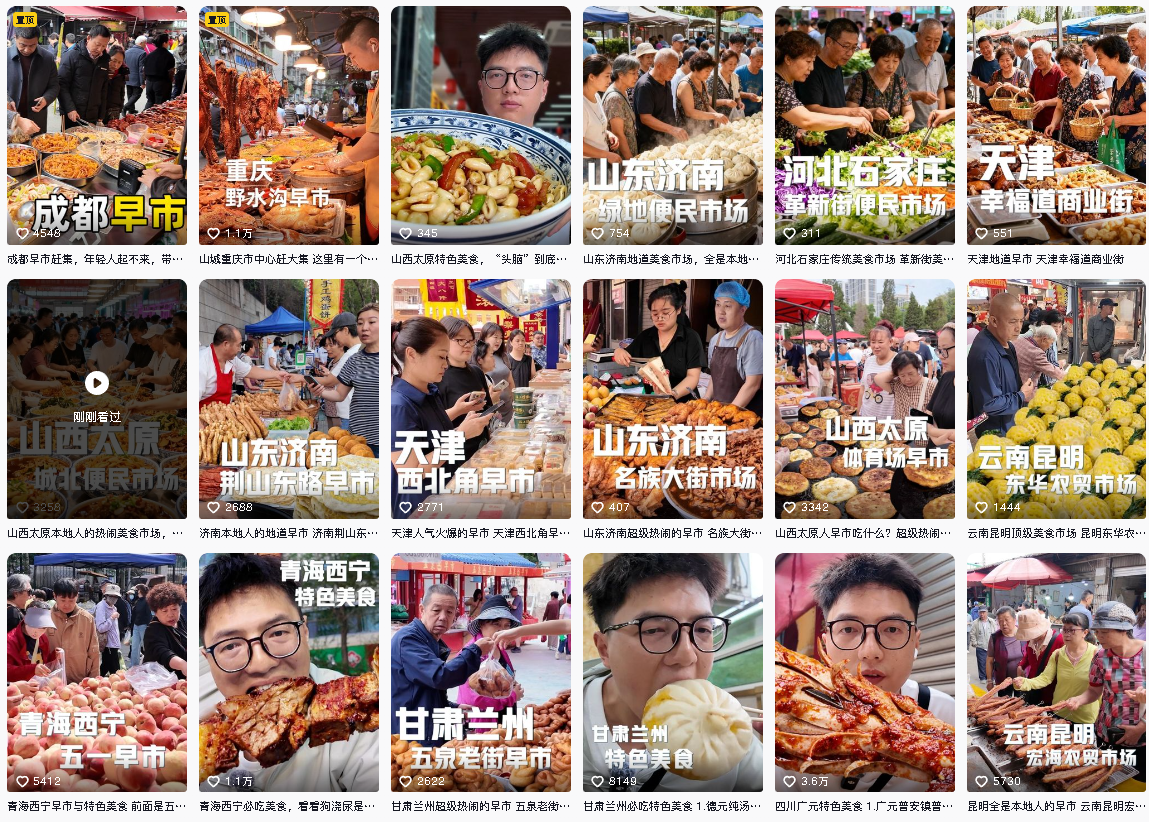This screenshot has width=1149, height=822.
Task: Open the 山西太原特色美食 noodle bowl video
Action: pos(480,125)
